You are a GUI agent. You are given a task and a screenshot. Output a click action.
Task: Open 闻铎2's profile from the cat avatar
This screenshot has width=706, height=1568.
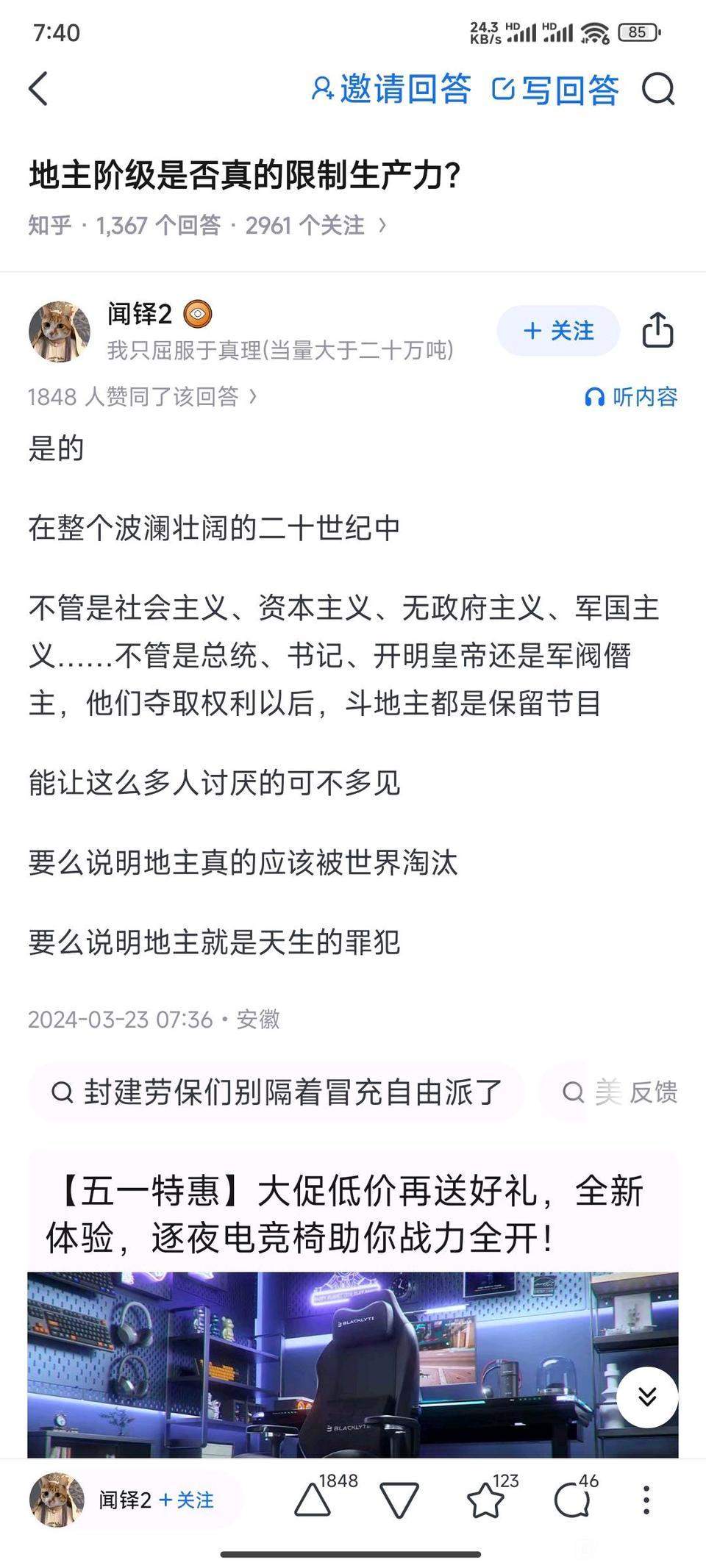[60, 331]
